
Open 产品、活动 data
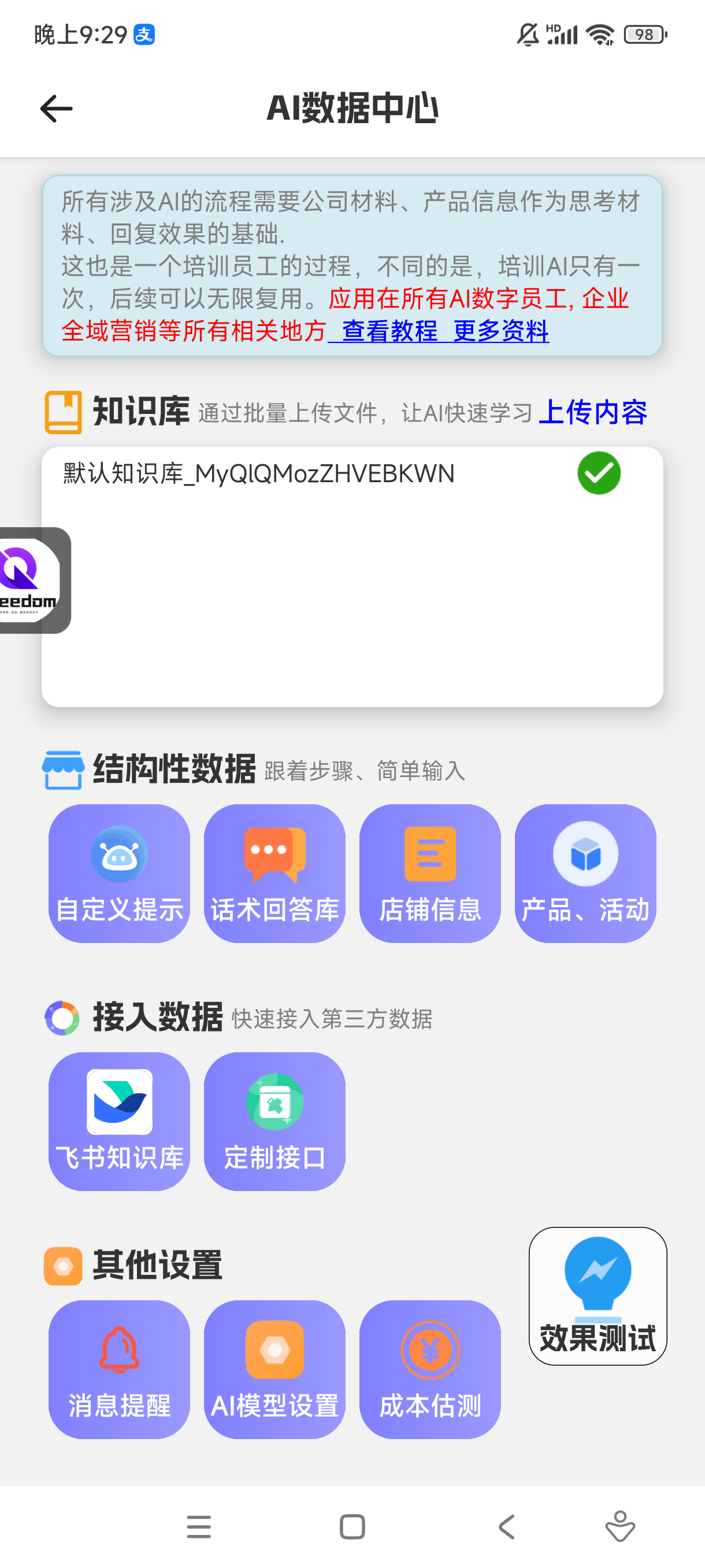(585, 873)
